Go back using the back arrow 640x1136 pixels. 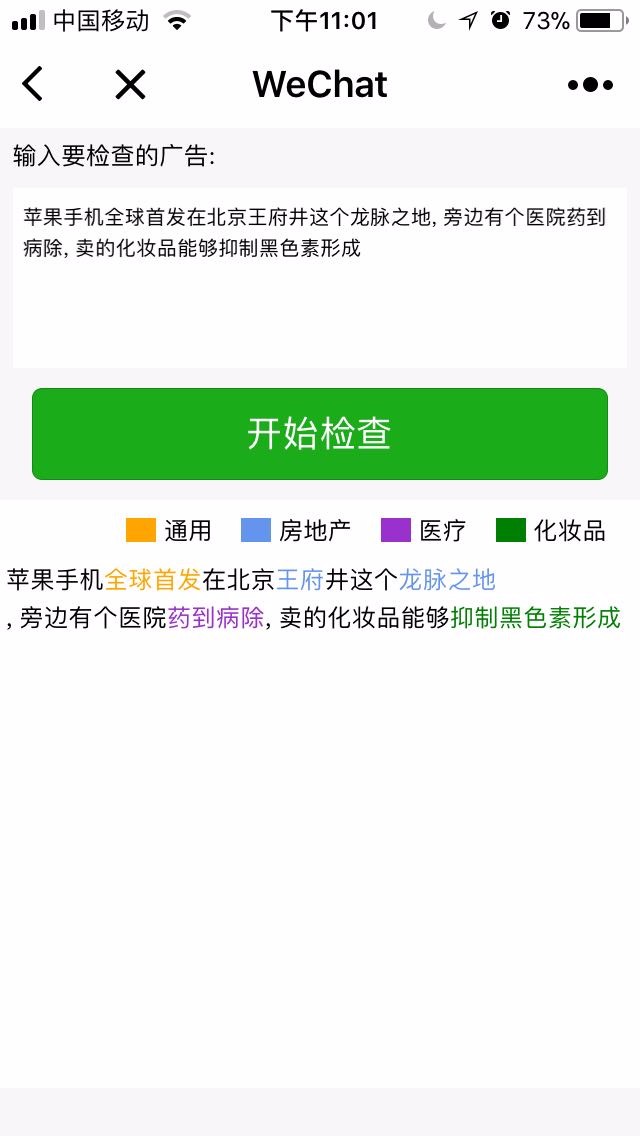point(33,83)
